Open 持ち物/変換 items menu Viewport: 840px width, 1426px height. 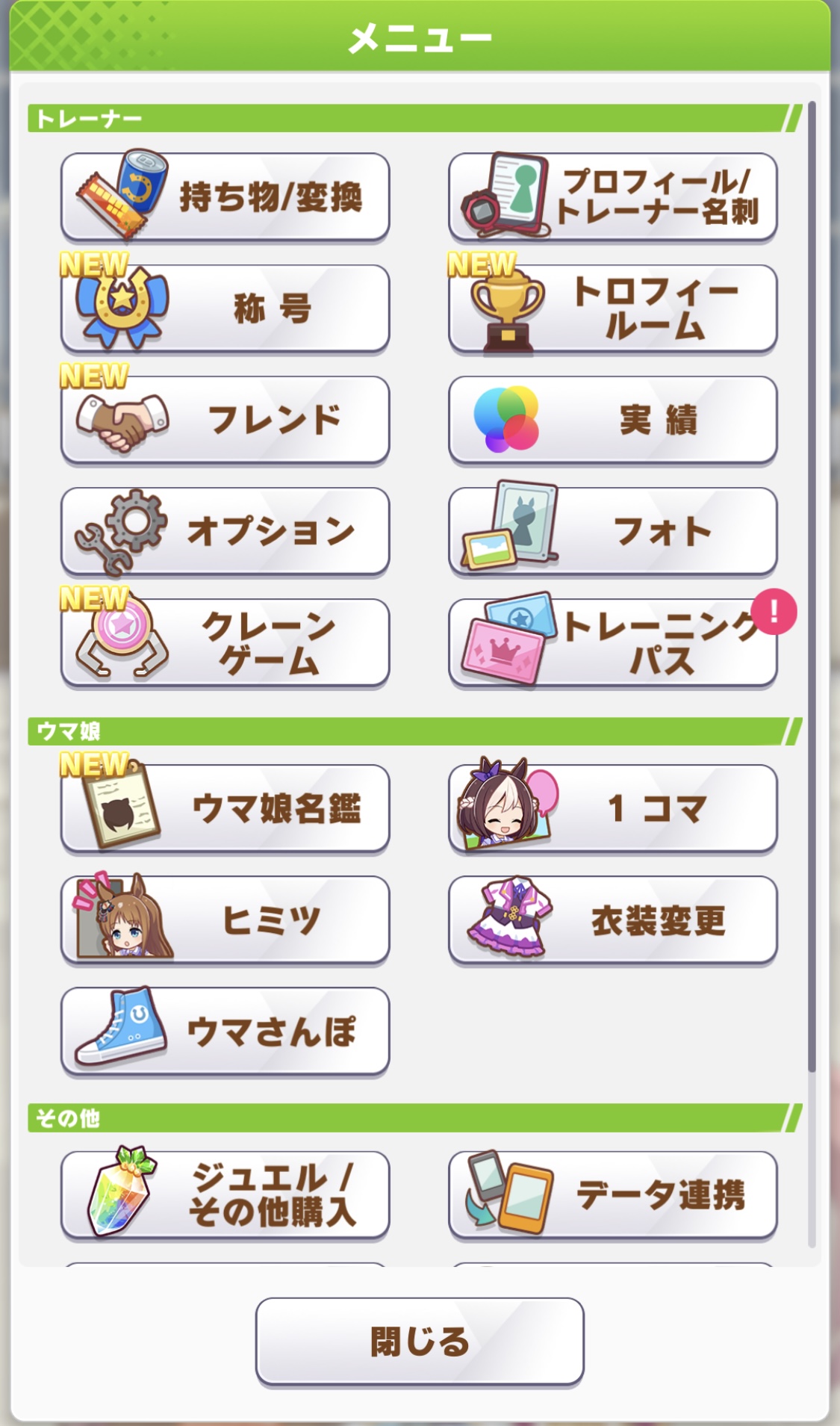pos(225,197)
